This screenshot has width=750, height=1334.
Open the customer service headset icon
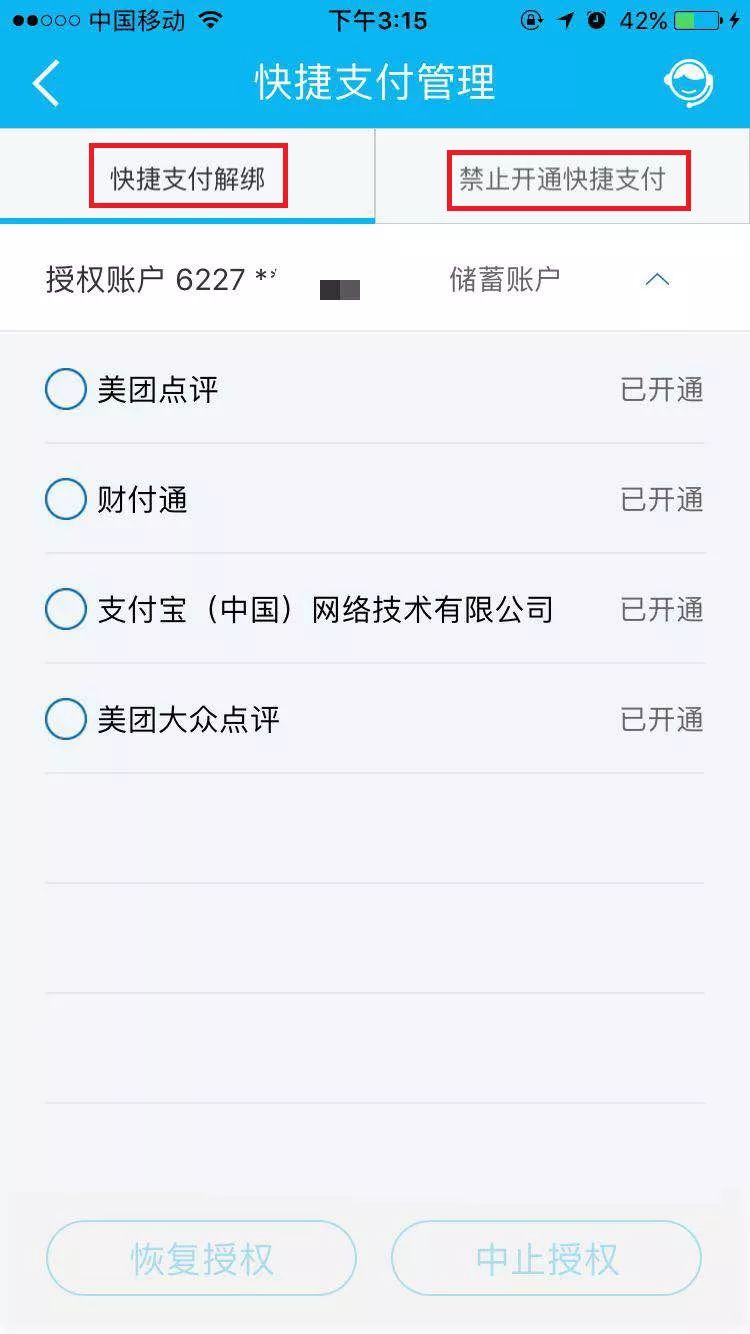[x=688, y=83]
